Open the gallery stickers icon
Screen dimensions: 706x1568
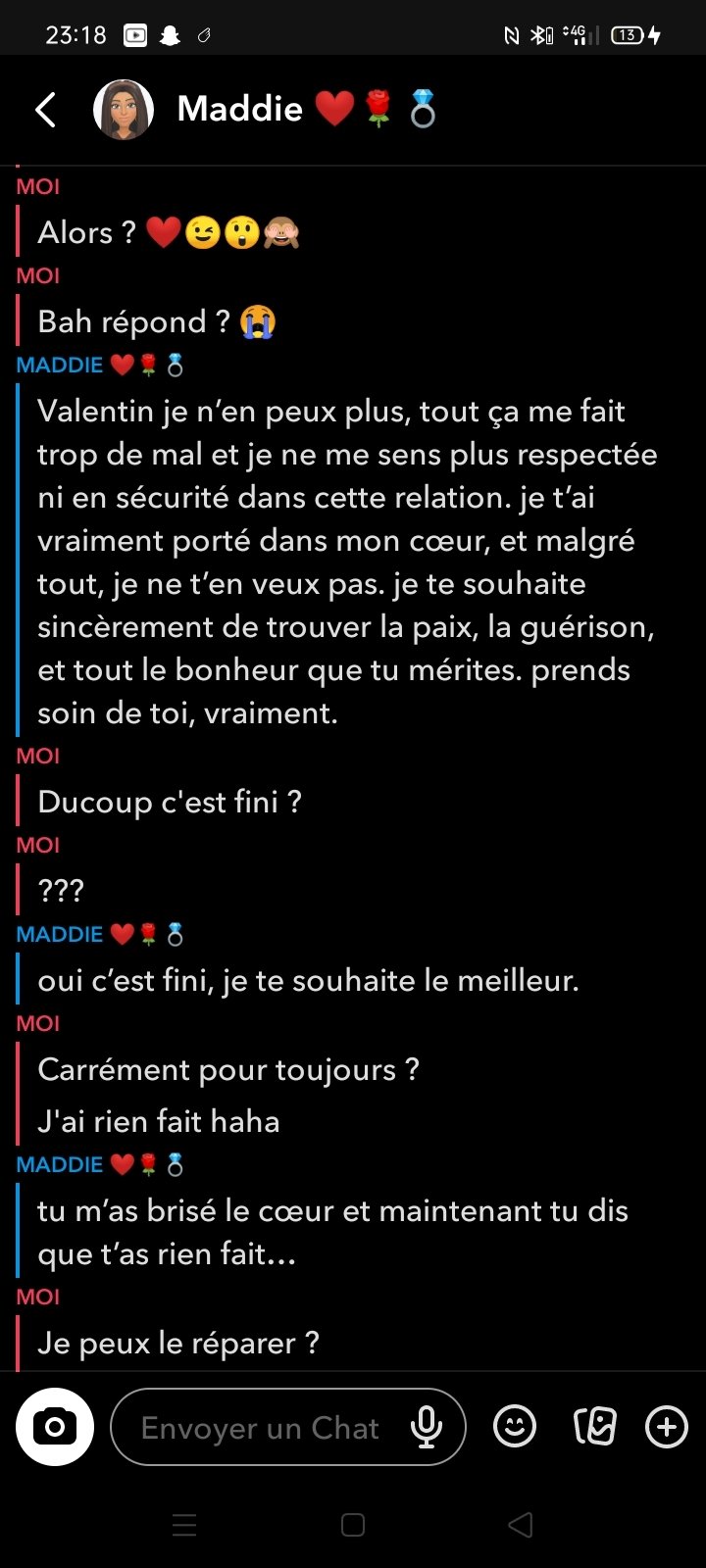tap(594, 1427)
